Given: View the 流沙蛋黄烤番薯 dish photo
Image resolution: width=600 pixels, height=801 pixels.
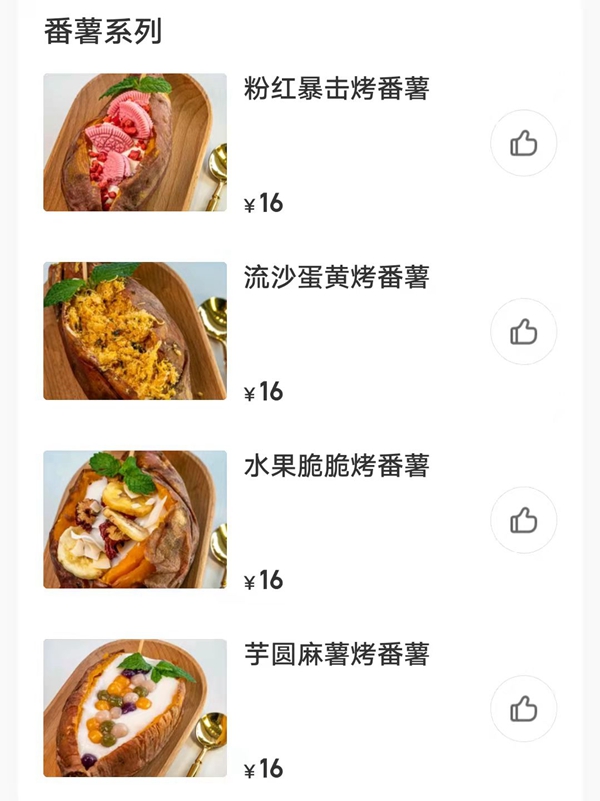Looking at the screenshot, I should point(135,331).
